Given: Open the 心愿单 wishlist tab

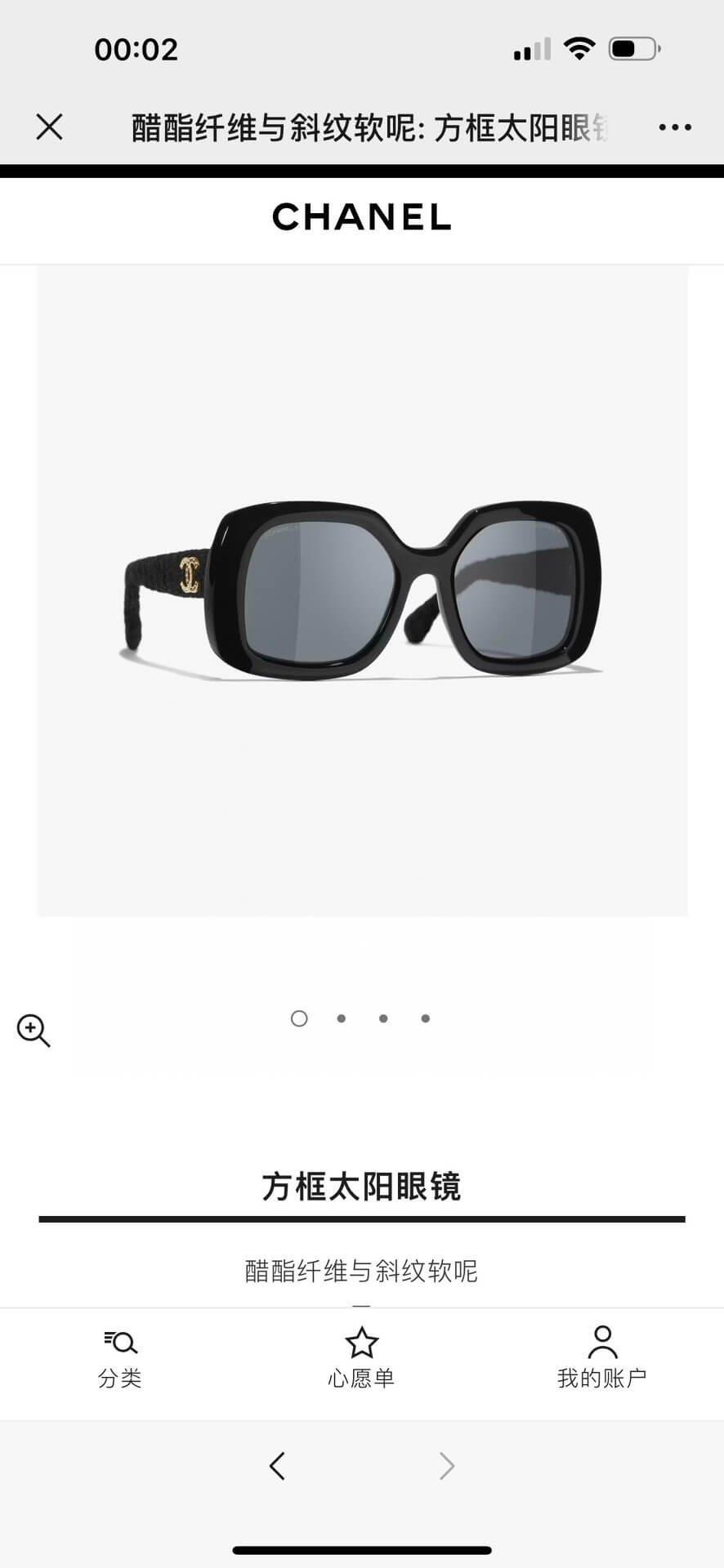Looking at the screenshot, I should [x=361, y=1359].
